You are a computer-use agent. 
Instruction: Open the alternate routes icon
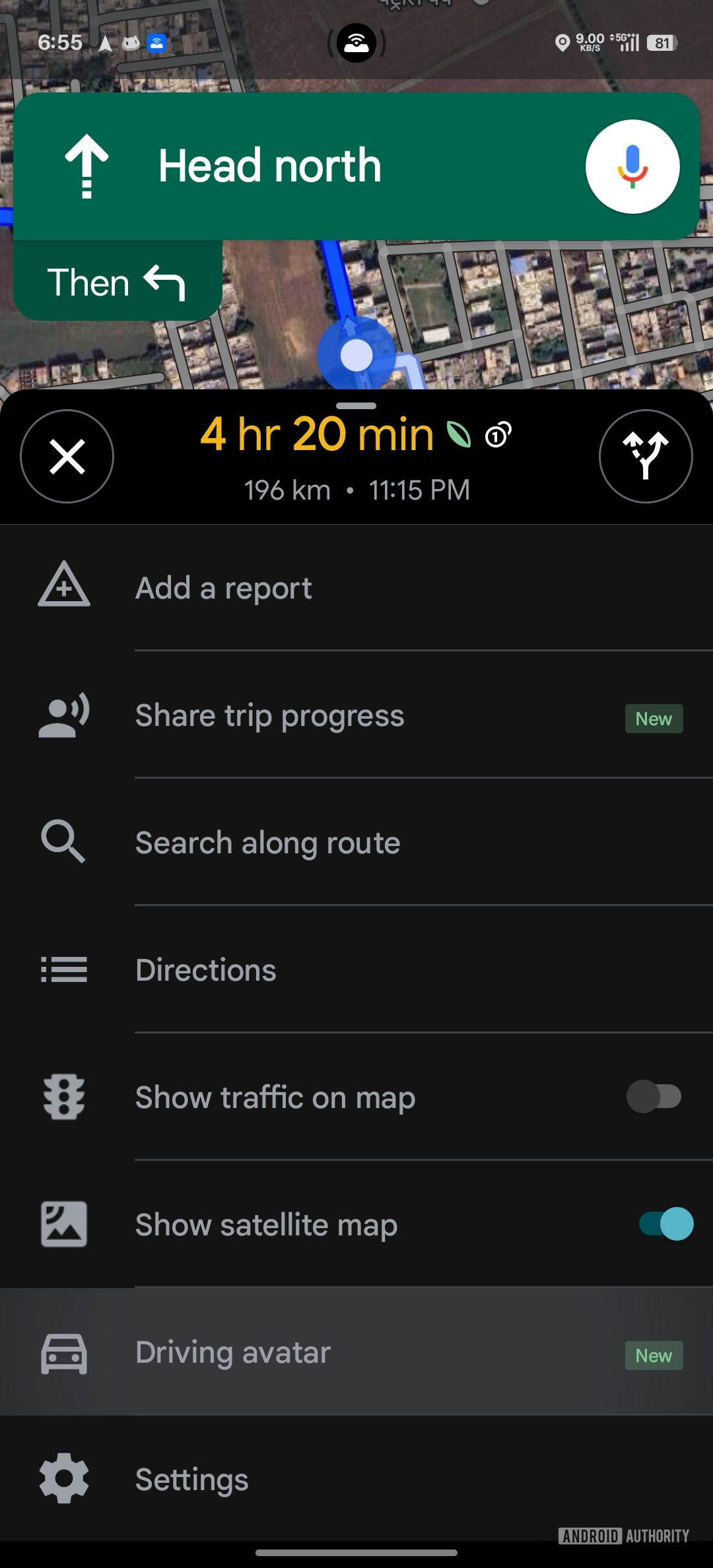pyautogui.click(x=646, y=456)
